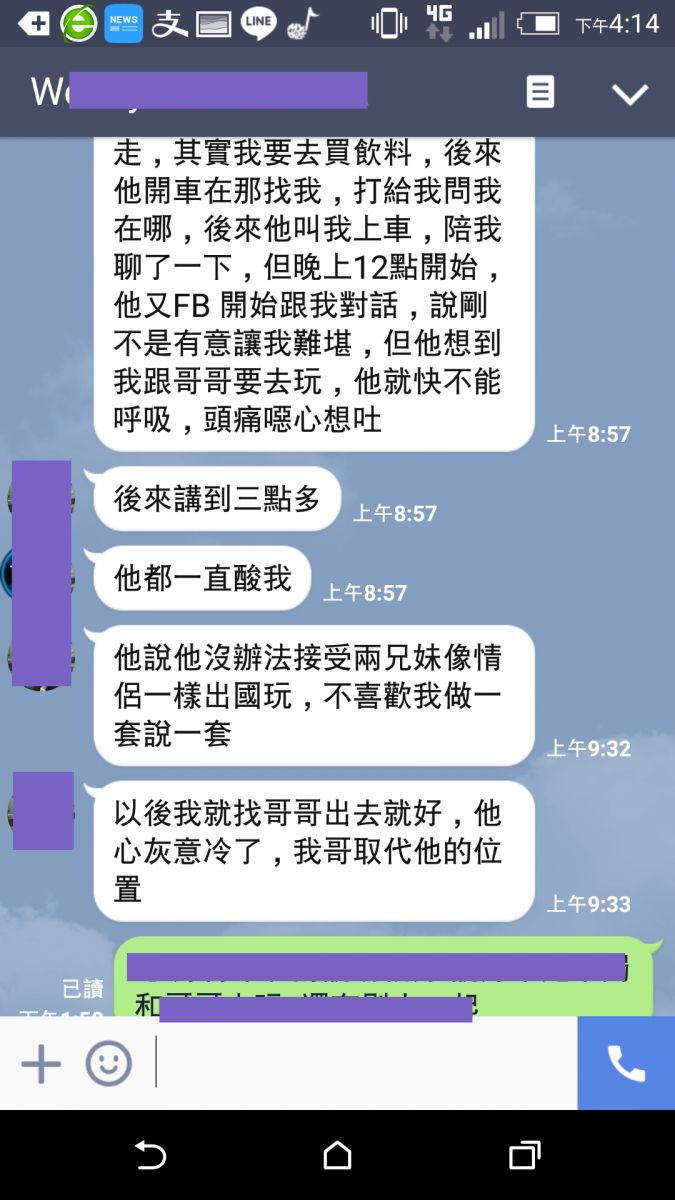
Task: Tap the plus attachment button
Action: (41, 1061)
